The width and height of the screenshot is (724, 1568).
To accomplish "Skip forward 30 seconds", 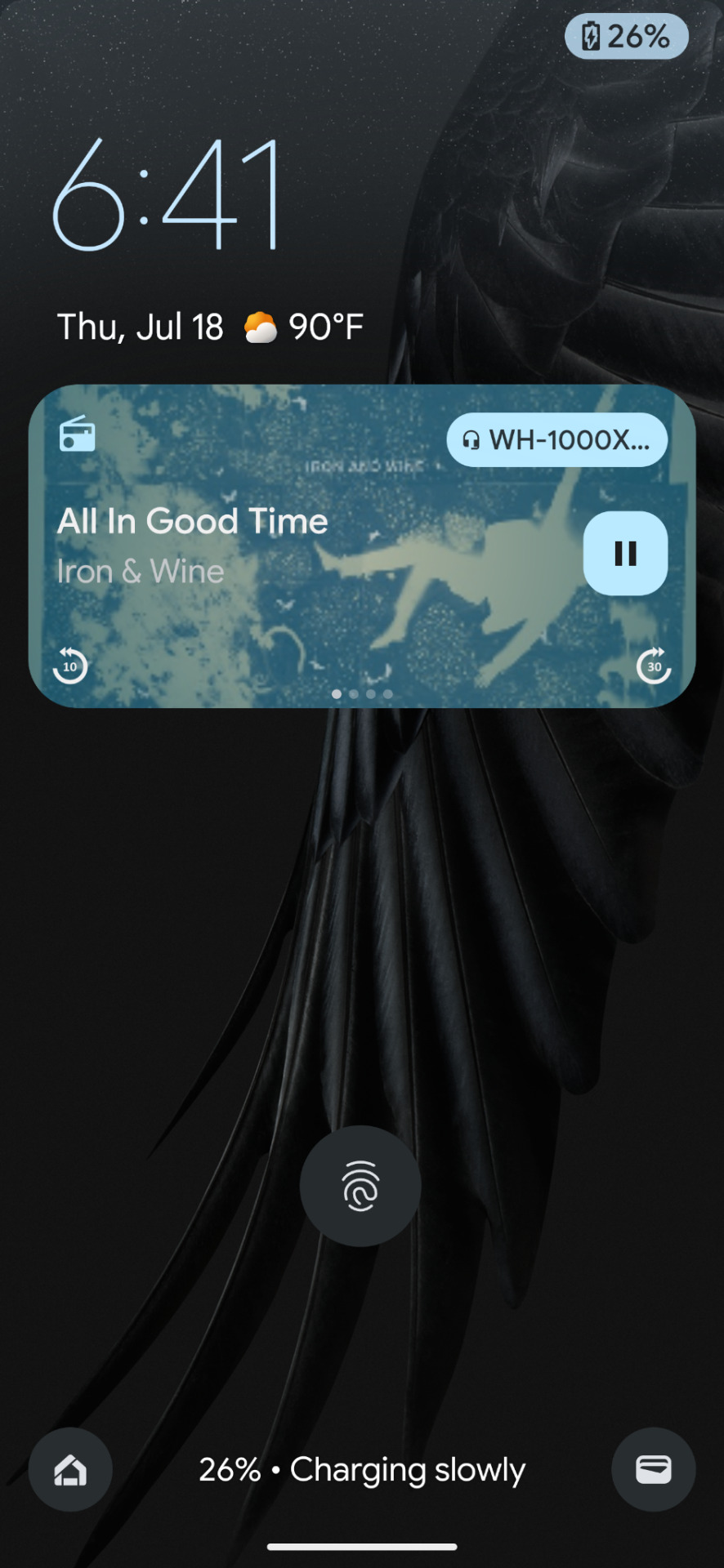I will pos(654,666).
